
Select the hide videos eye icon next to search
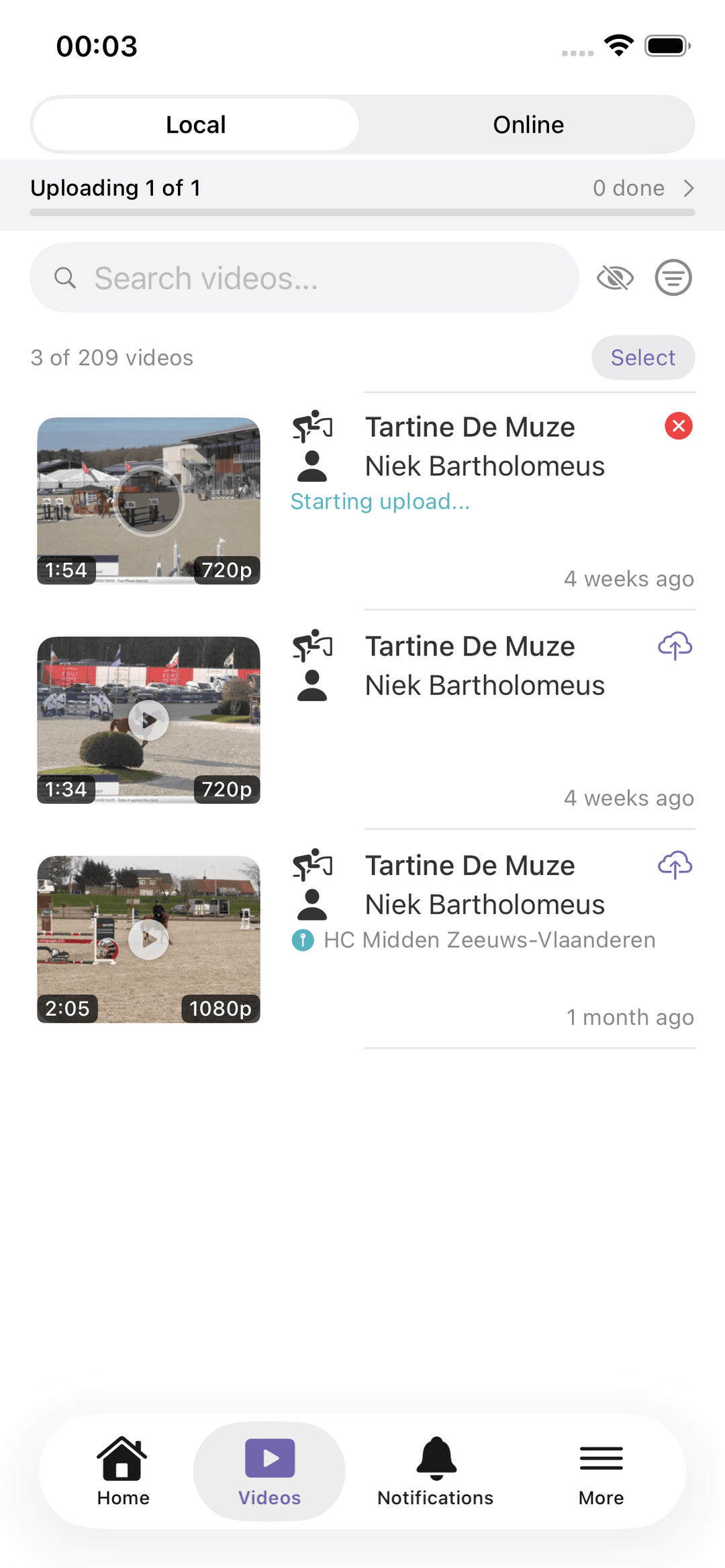point(614,277)
